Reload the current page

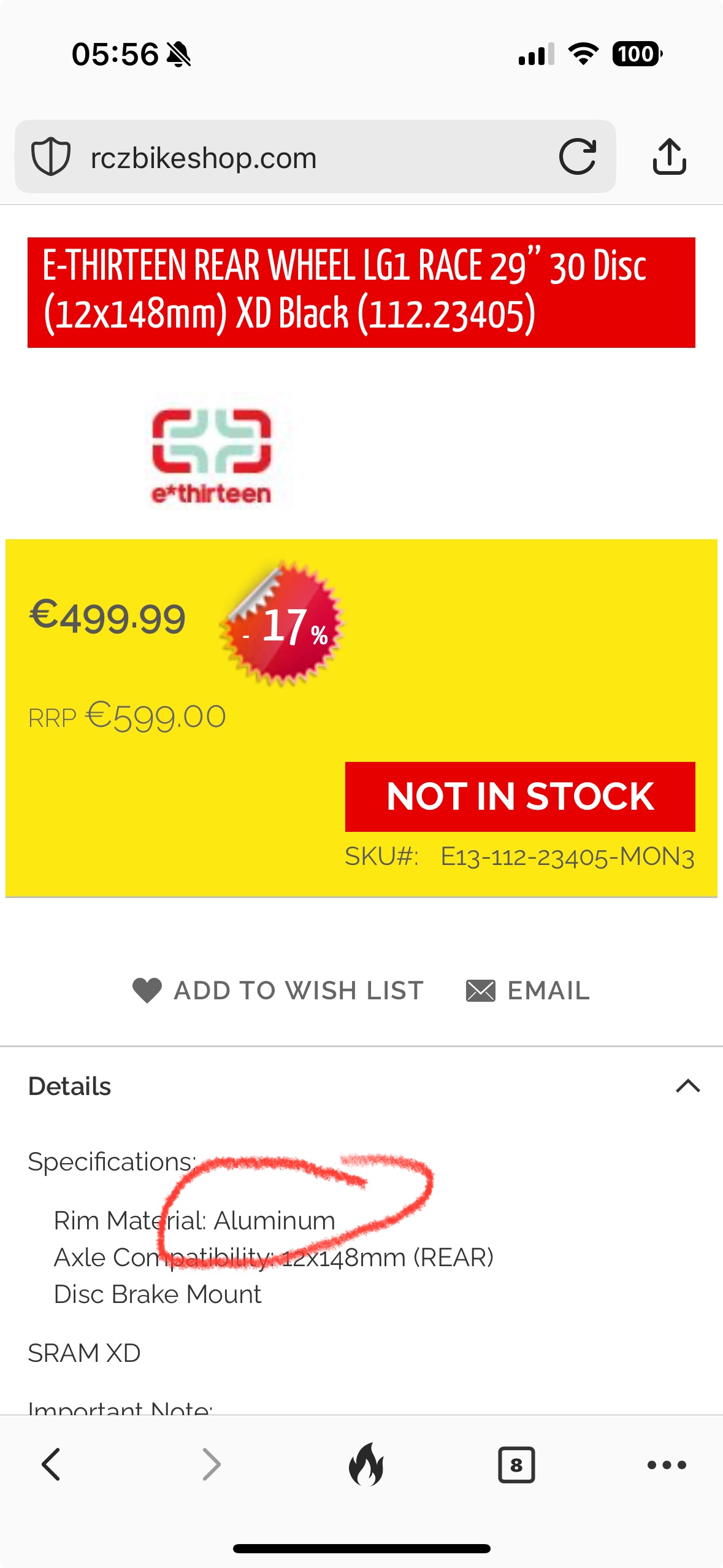(577, 157)
